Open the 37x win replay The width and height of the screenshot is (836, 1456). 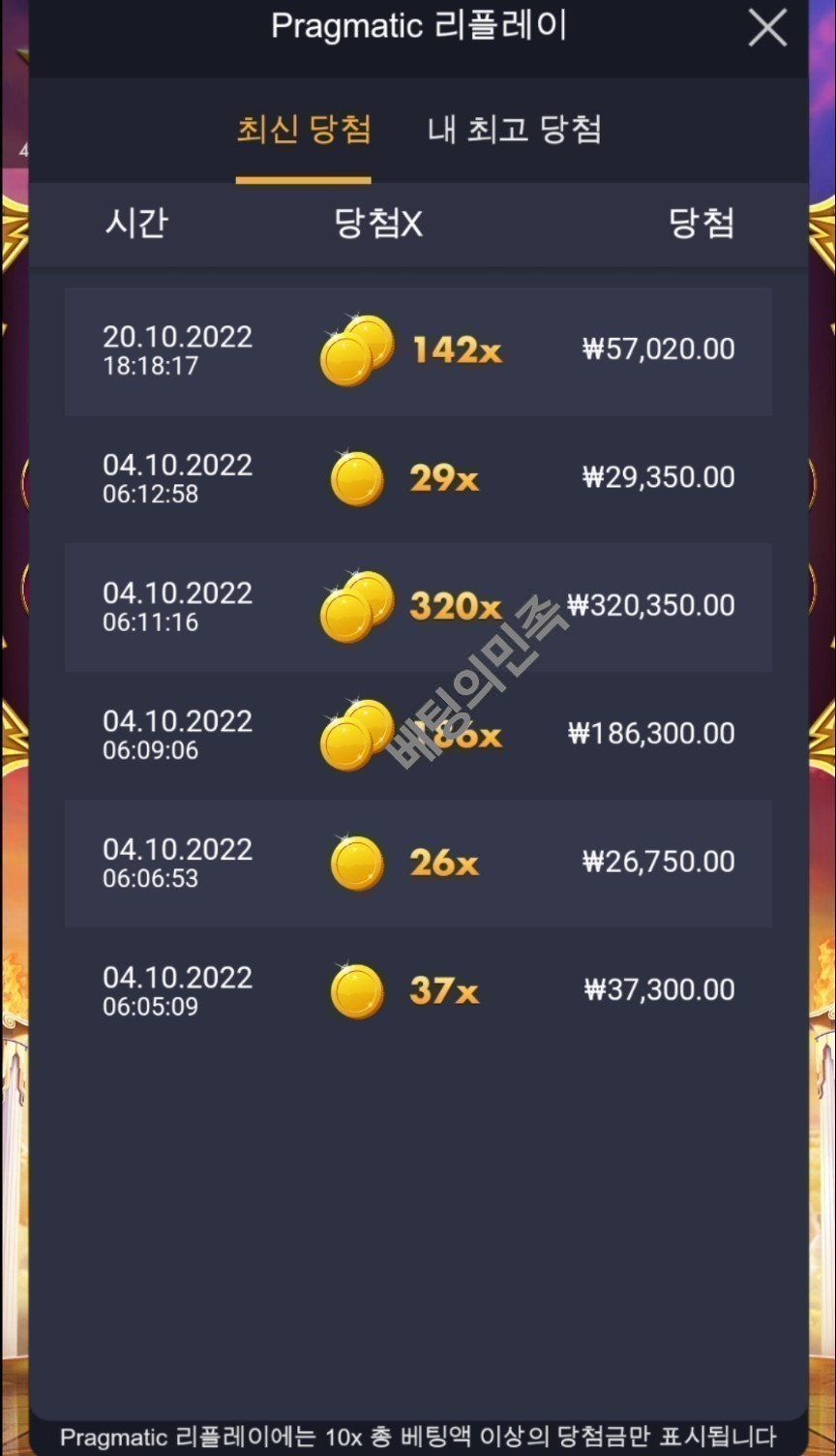[x=418, y=991]
